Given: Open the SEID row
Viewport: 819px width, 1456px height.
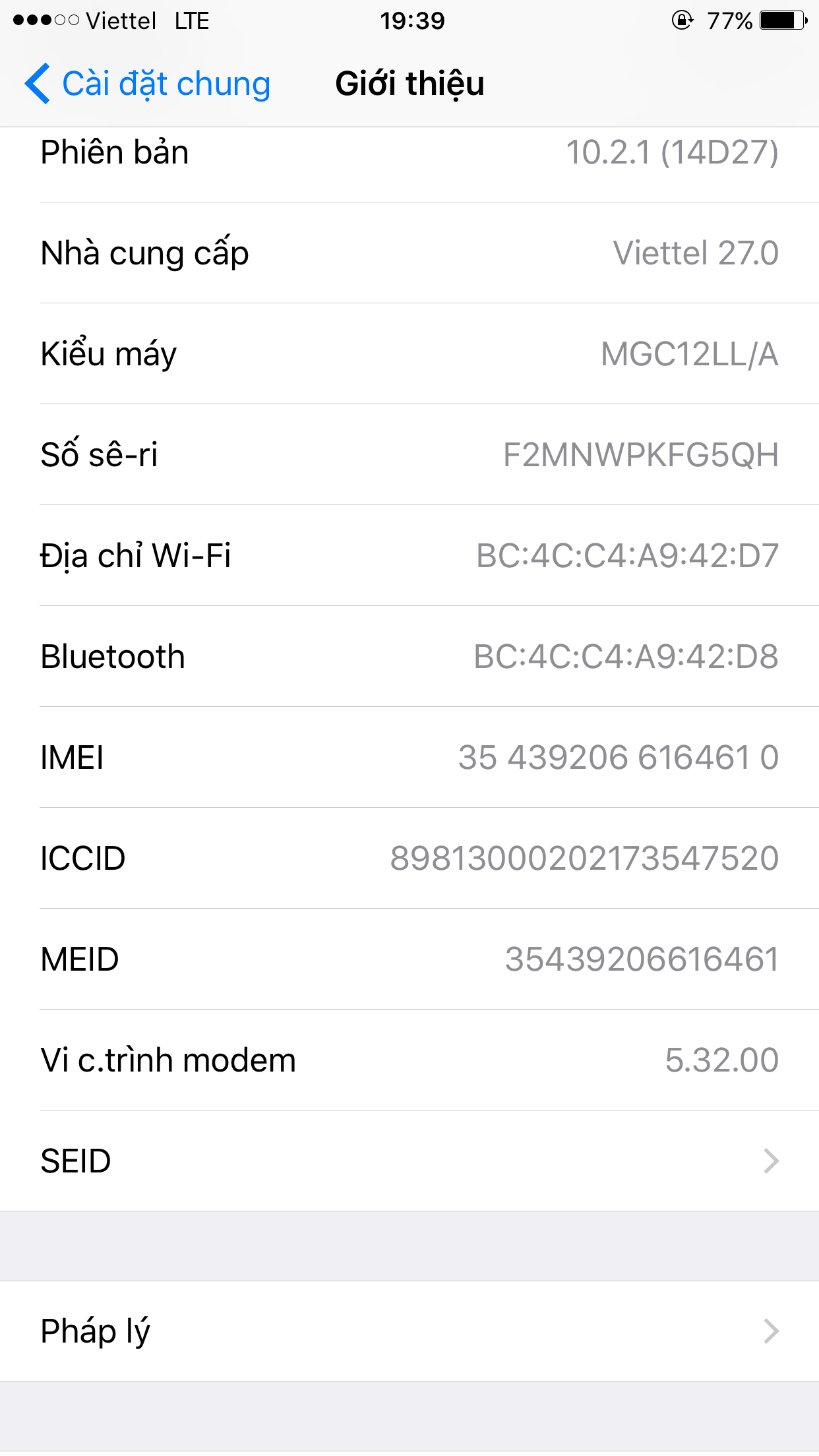Looking at the screenshot, I should 409,1161.
